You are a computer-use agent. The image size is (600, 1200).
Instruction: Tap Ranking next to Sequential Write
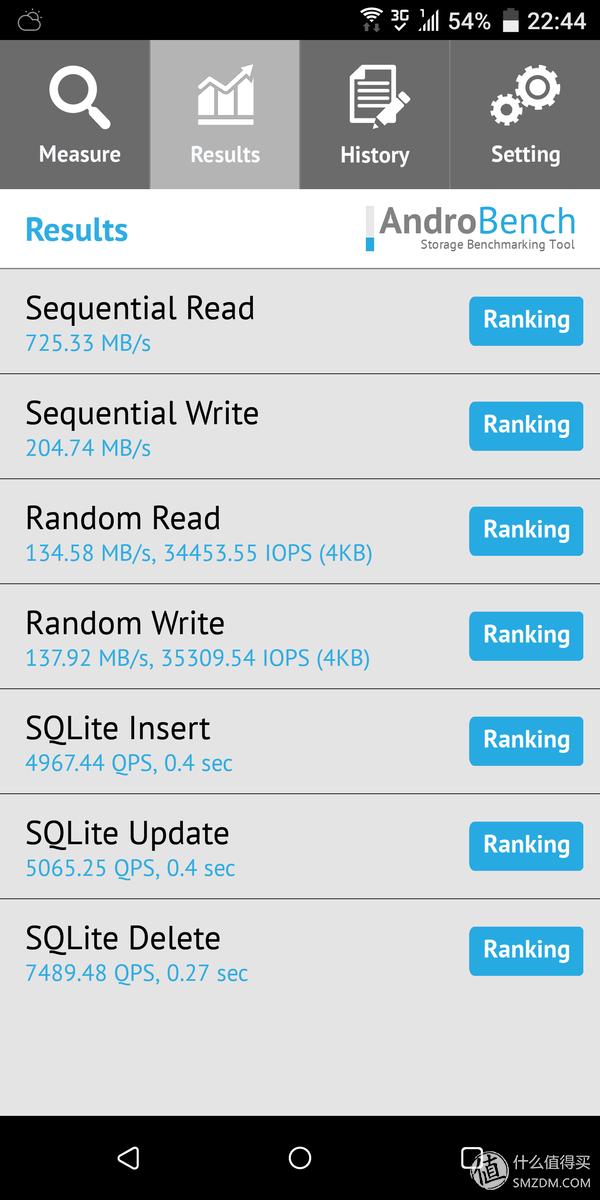[526, 426]
